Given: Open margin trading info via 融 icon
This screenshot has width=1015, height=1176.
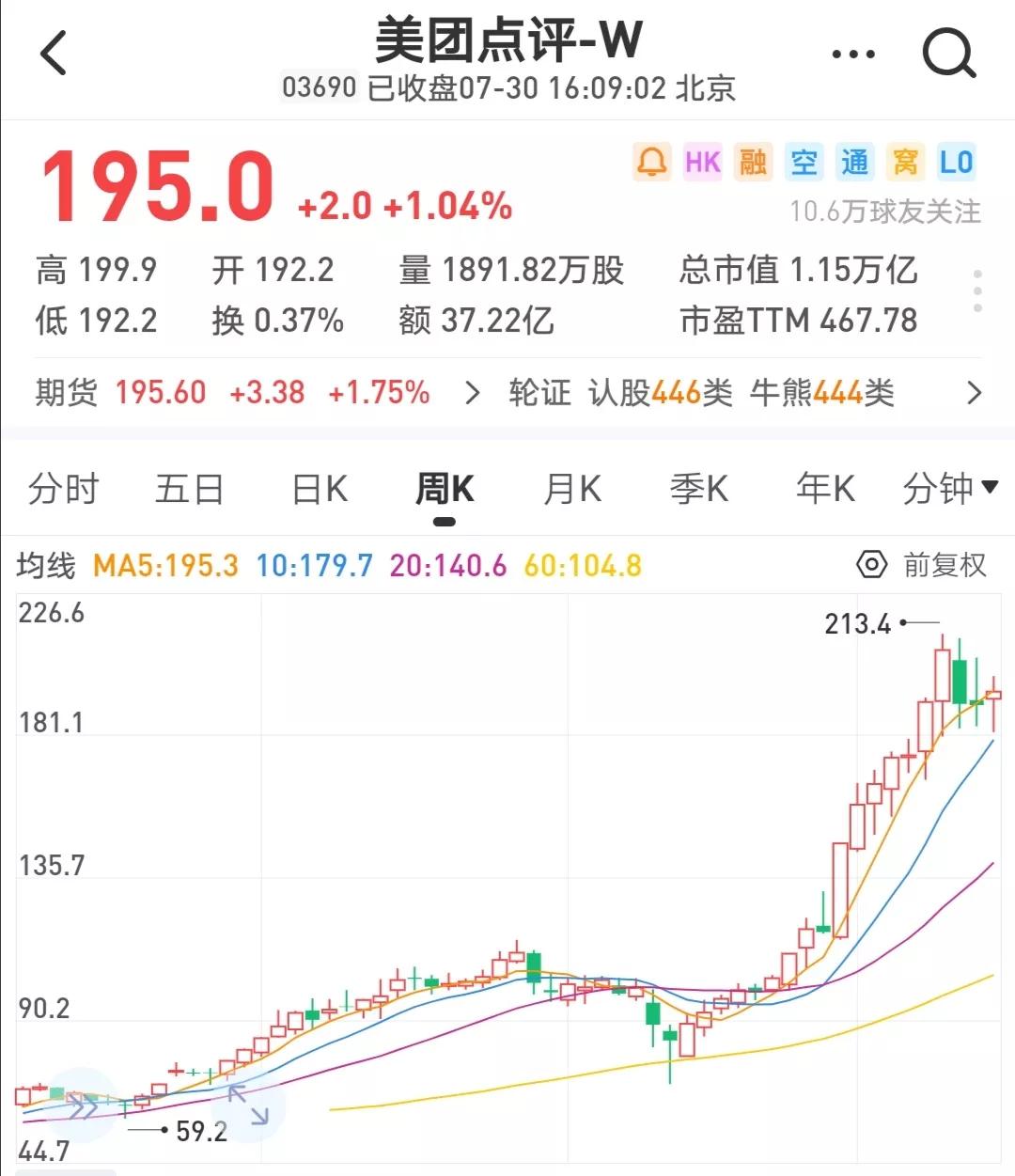Looking at the screenshot, I should click(x=752, y=162).
